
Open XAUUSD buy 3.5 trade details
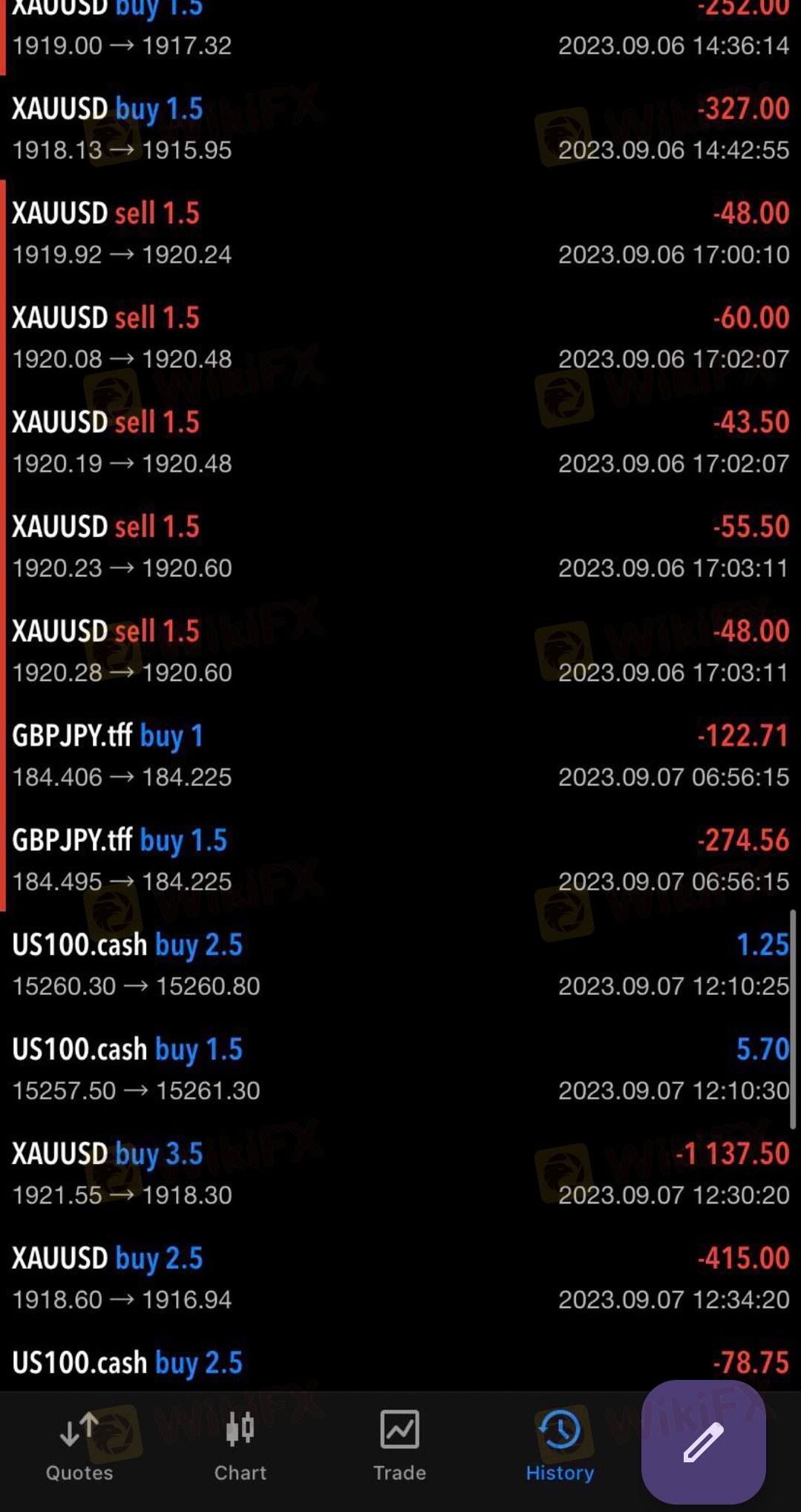[401, 1174]
